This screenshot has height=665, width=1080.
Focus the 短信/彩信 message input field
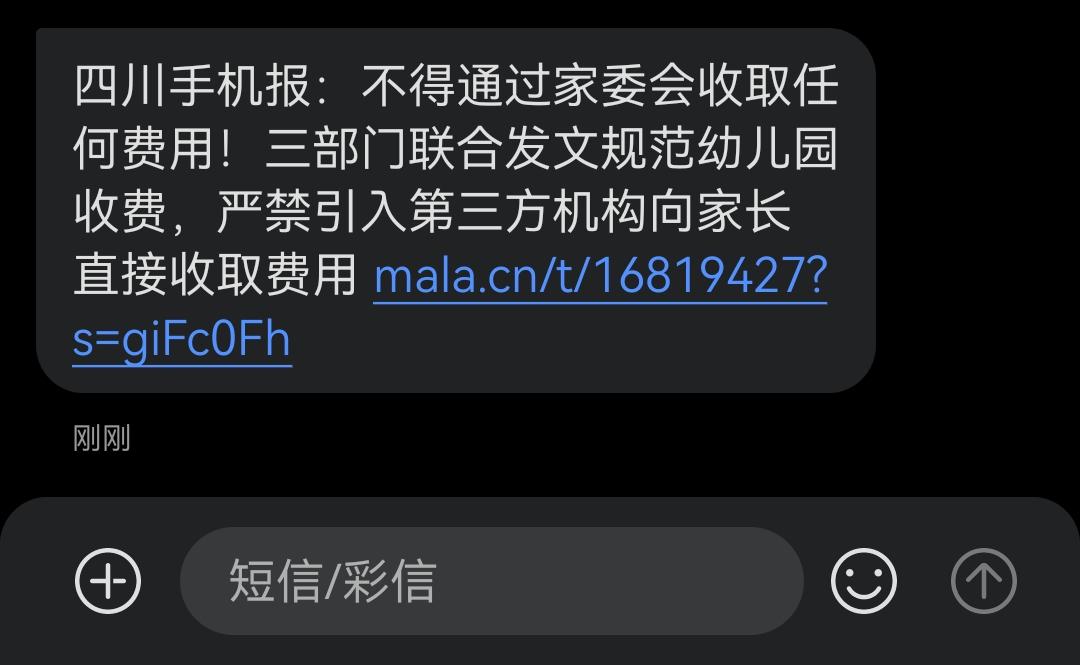point(490,580)
